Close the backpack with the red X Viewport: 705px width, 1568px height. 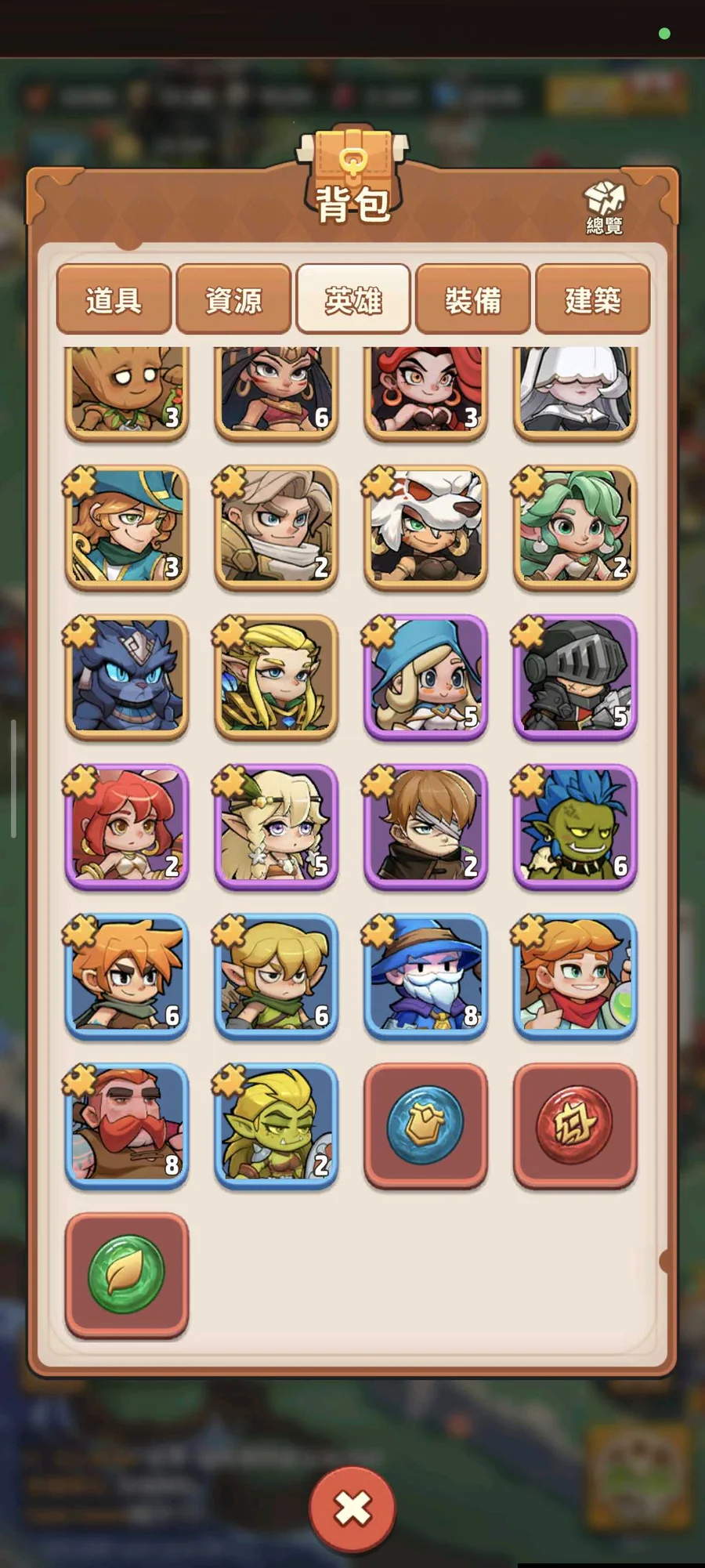[352, 1508]
